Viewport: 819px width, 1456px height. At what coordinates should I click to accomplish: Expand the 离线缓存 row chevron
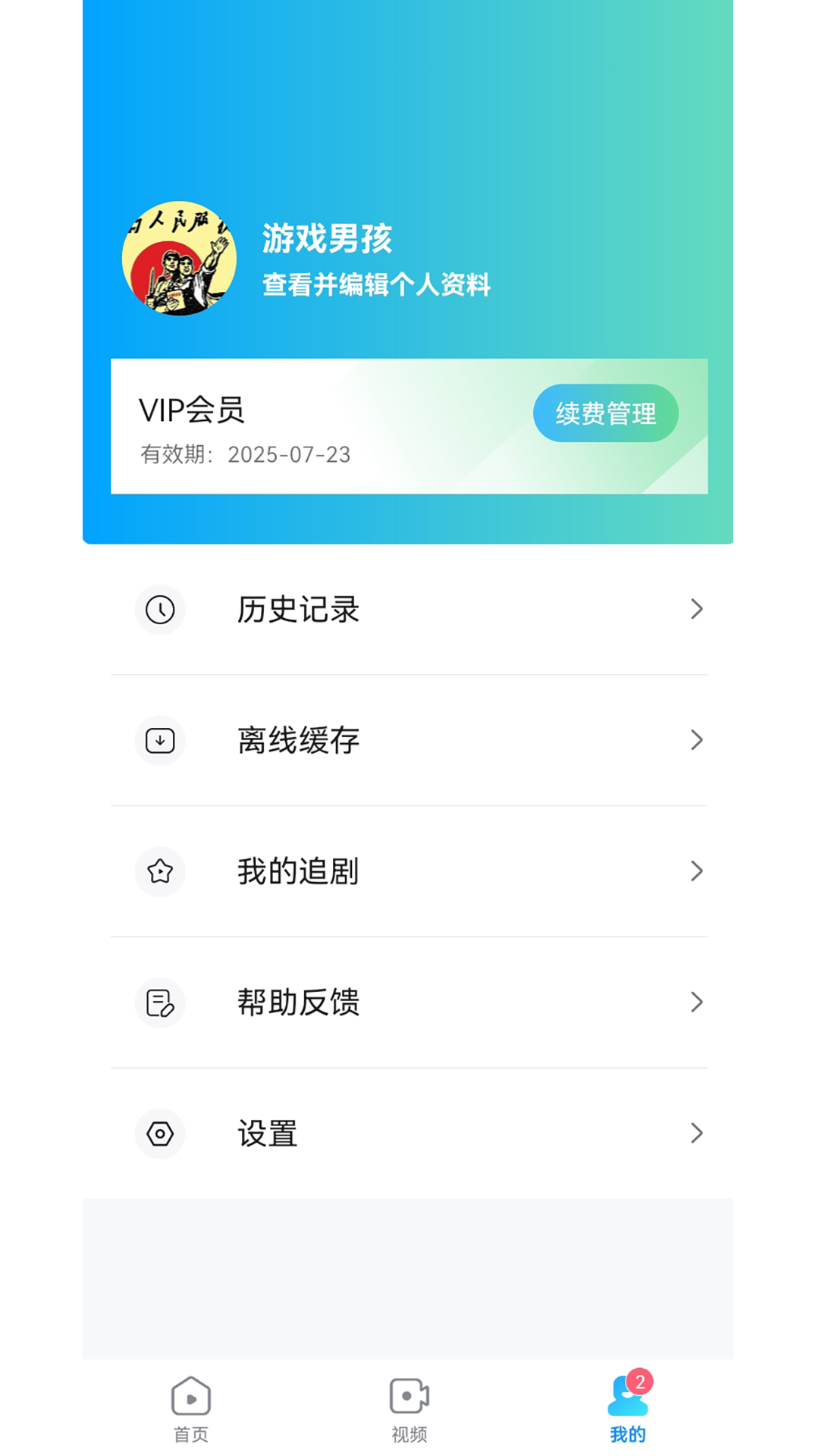696,741
